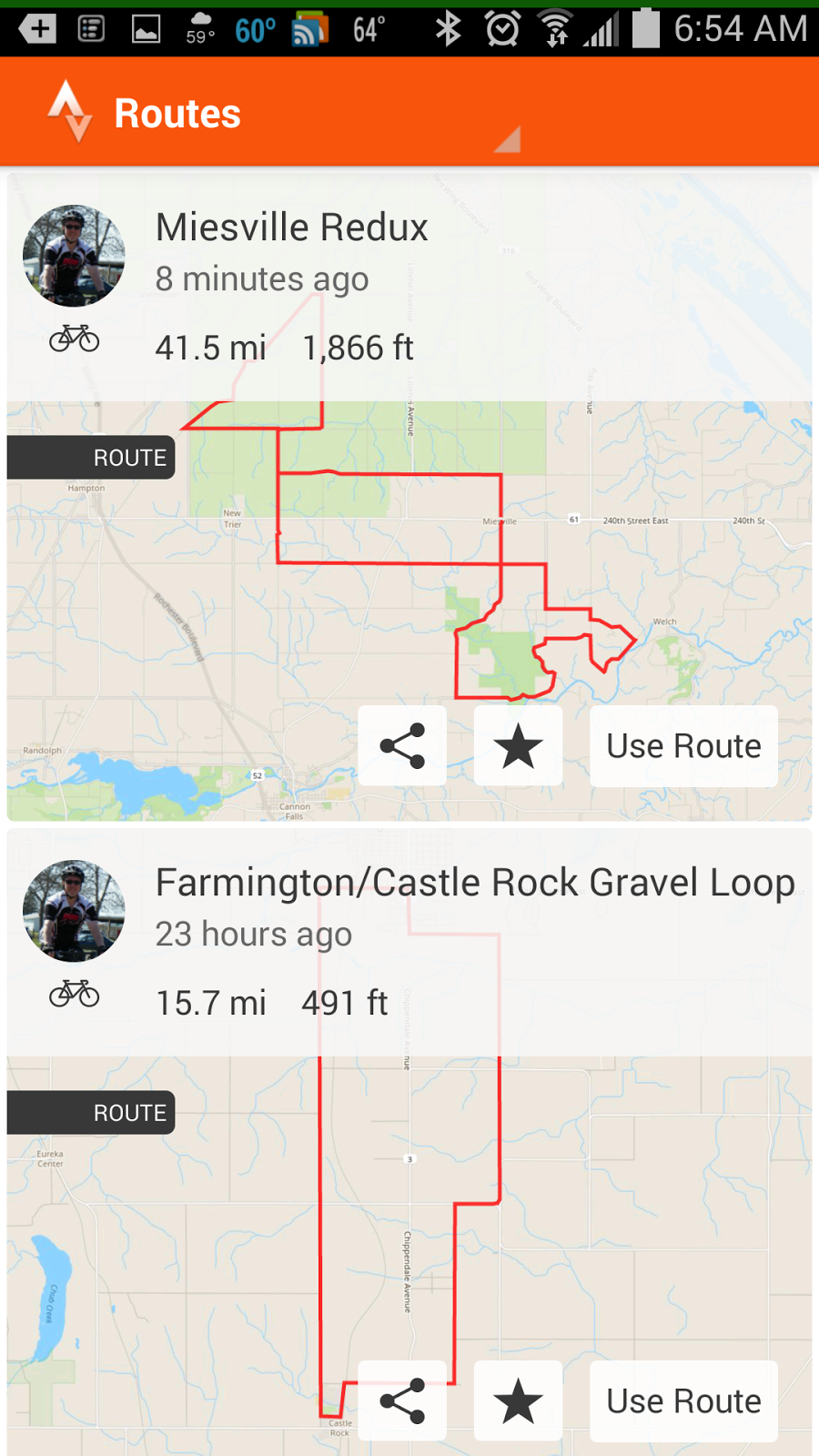Image resolution: width=819 pixels, height=1456 pixels.
Task: Share the Miesville Redux route
Action: coord(402,746)
